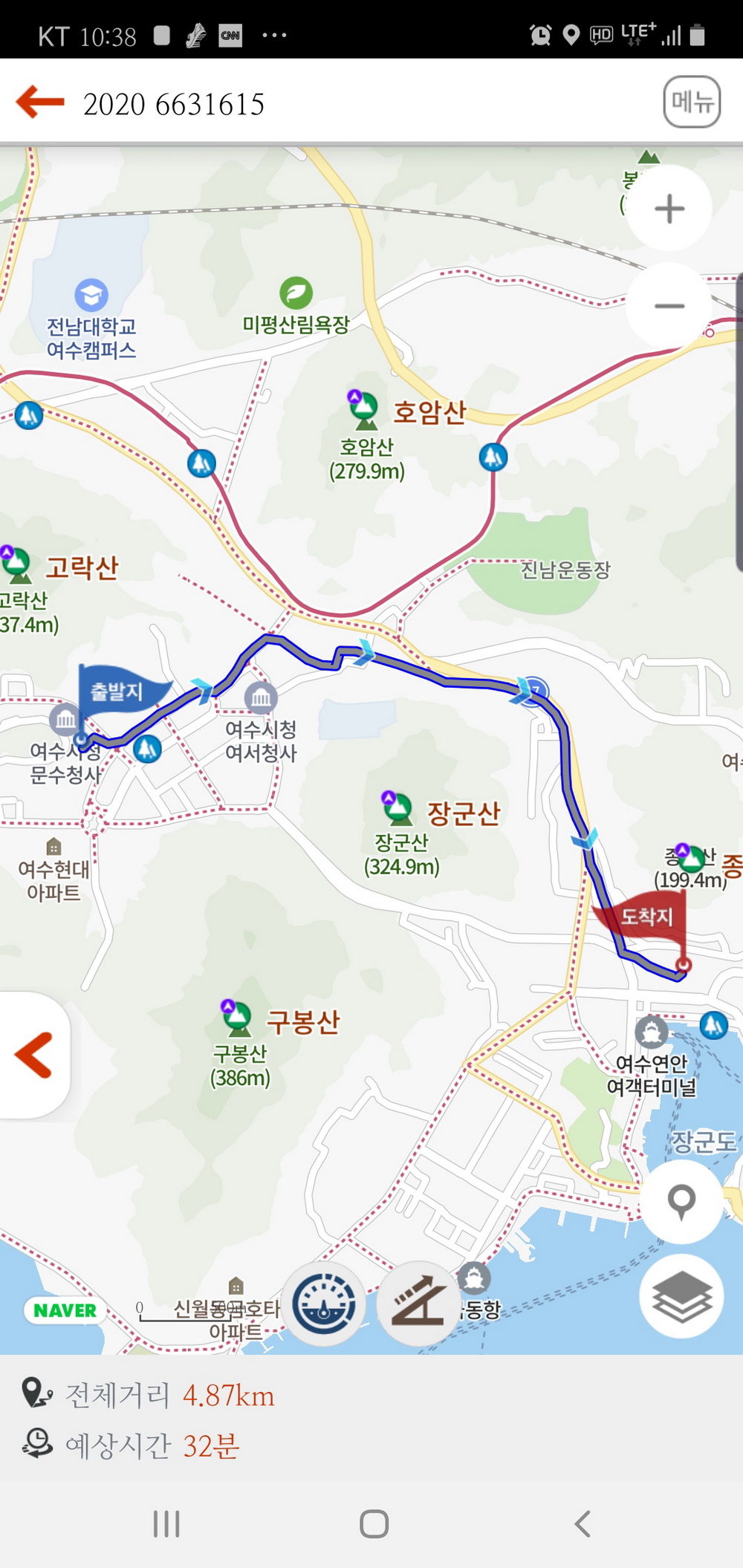Go back with the red arrow
The height and width of the screenshot is (1568, 743).
[41, 102]
